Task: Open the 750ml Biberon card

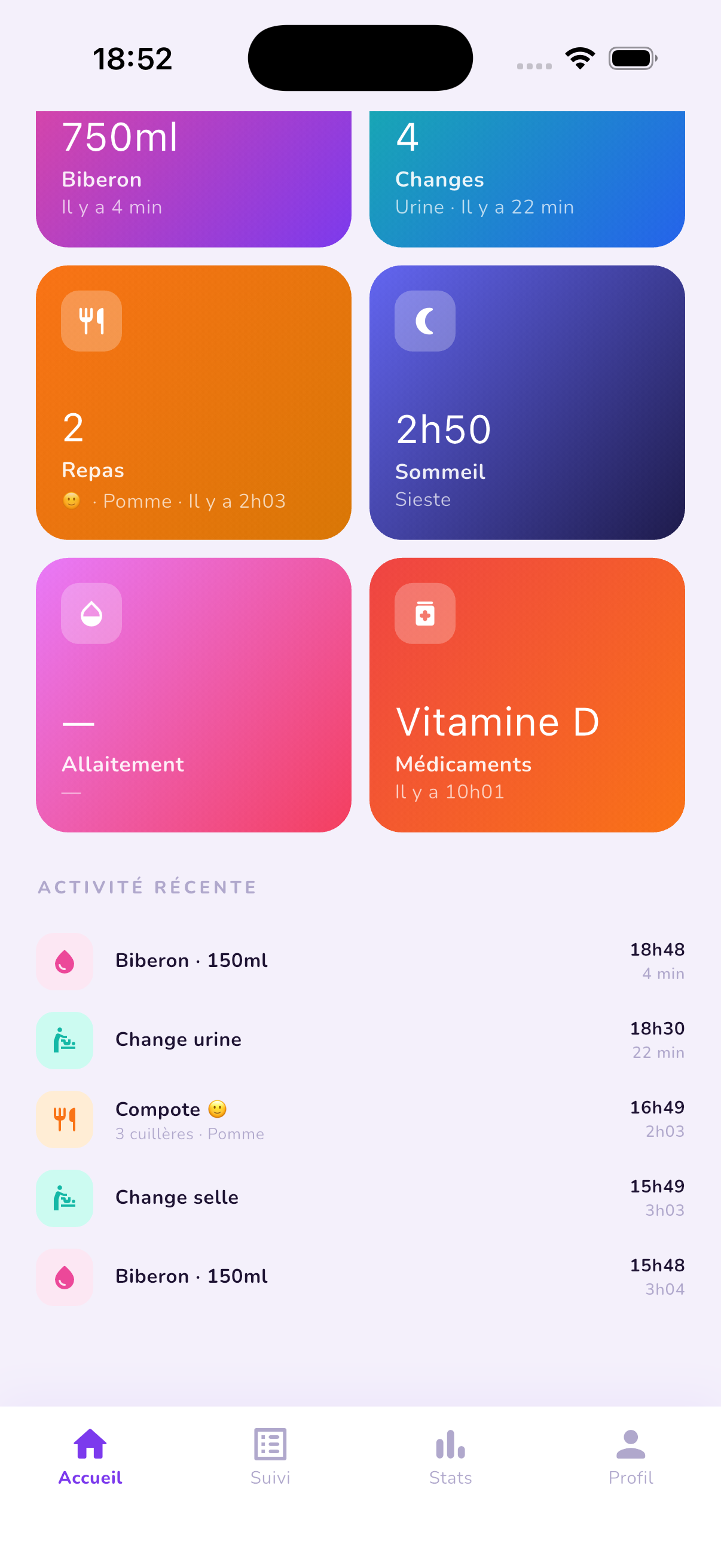Action: (x=194, y=176)
